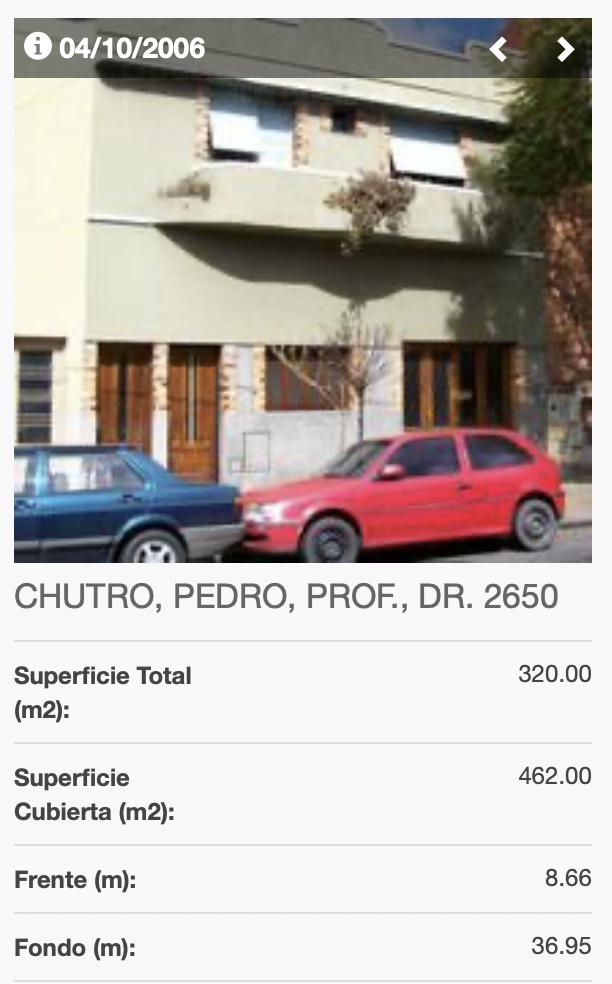Screen dimensions: 612x984
Task: Show the previous property photo
Action: [x=498, y=49]
